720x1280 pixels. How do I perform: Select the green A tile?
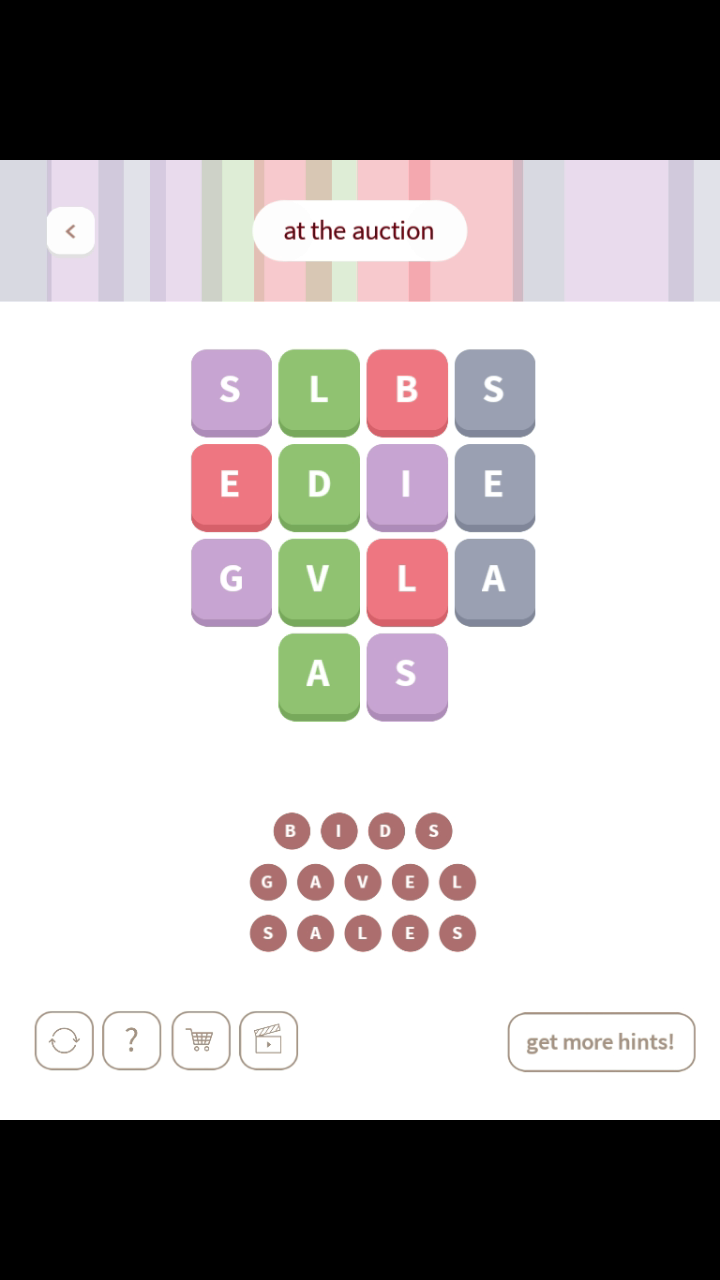click(x=318, y=673)
